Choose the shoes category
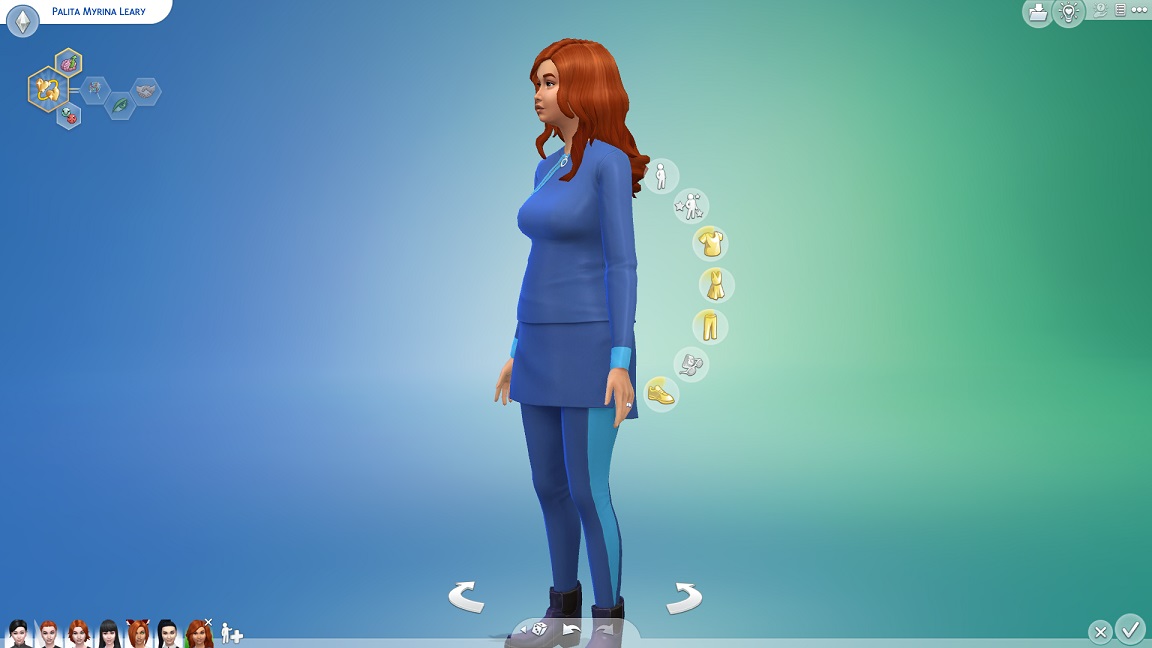1152x648 pixels. (x=660, y=393)
